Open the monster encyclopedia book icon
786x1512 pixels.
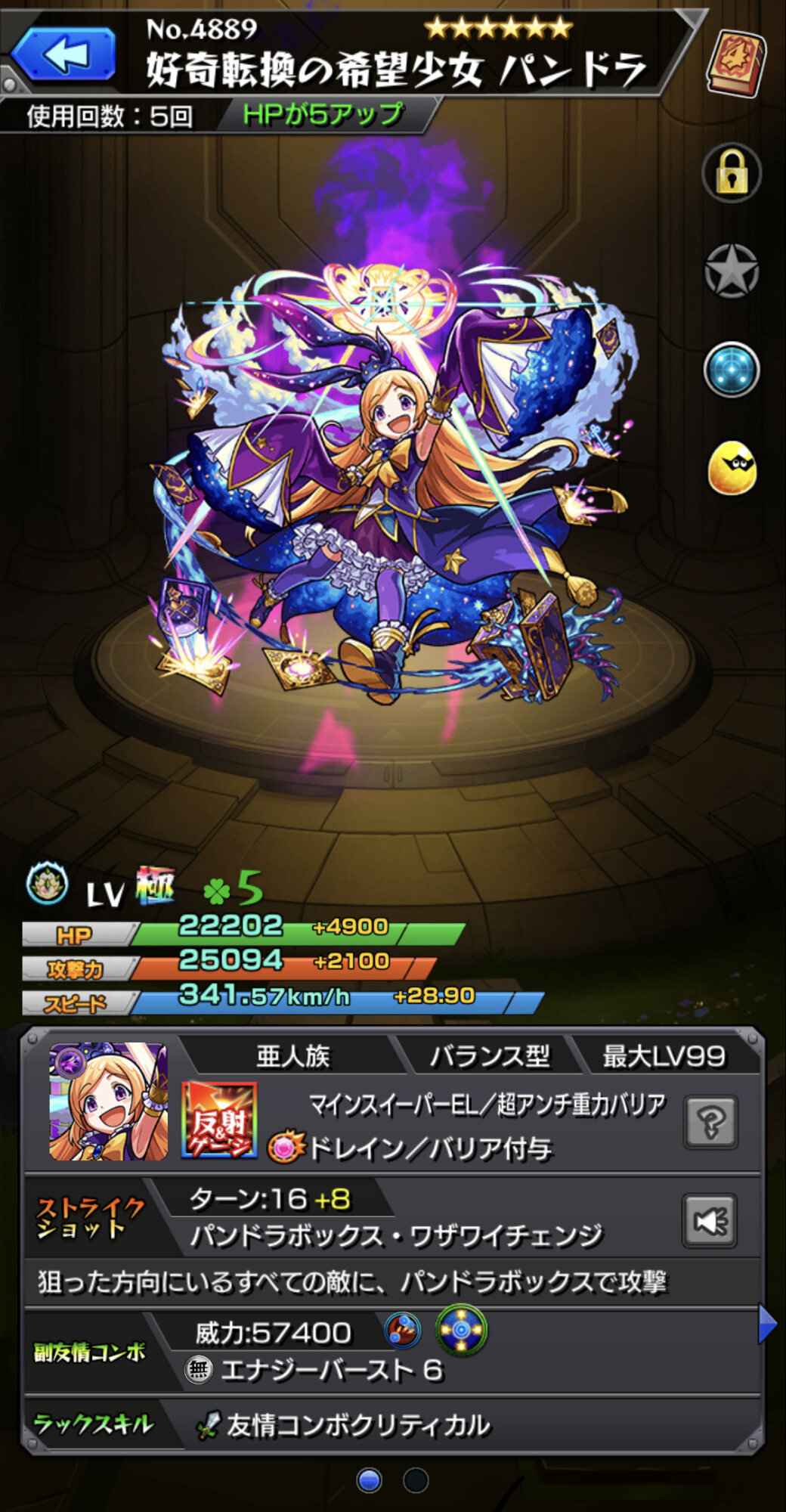point(735,64)
